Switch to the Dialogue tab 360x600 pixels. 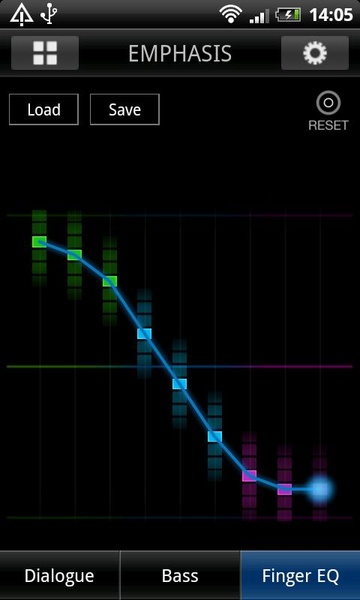coord(59,576)
